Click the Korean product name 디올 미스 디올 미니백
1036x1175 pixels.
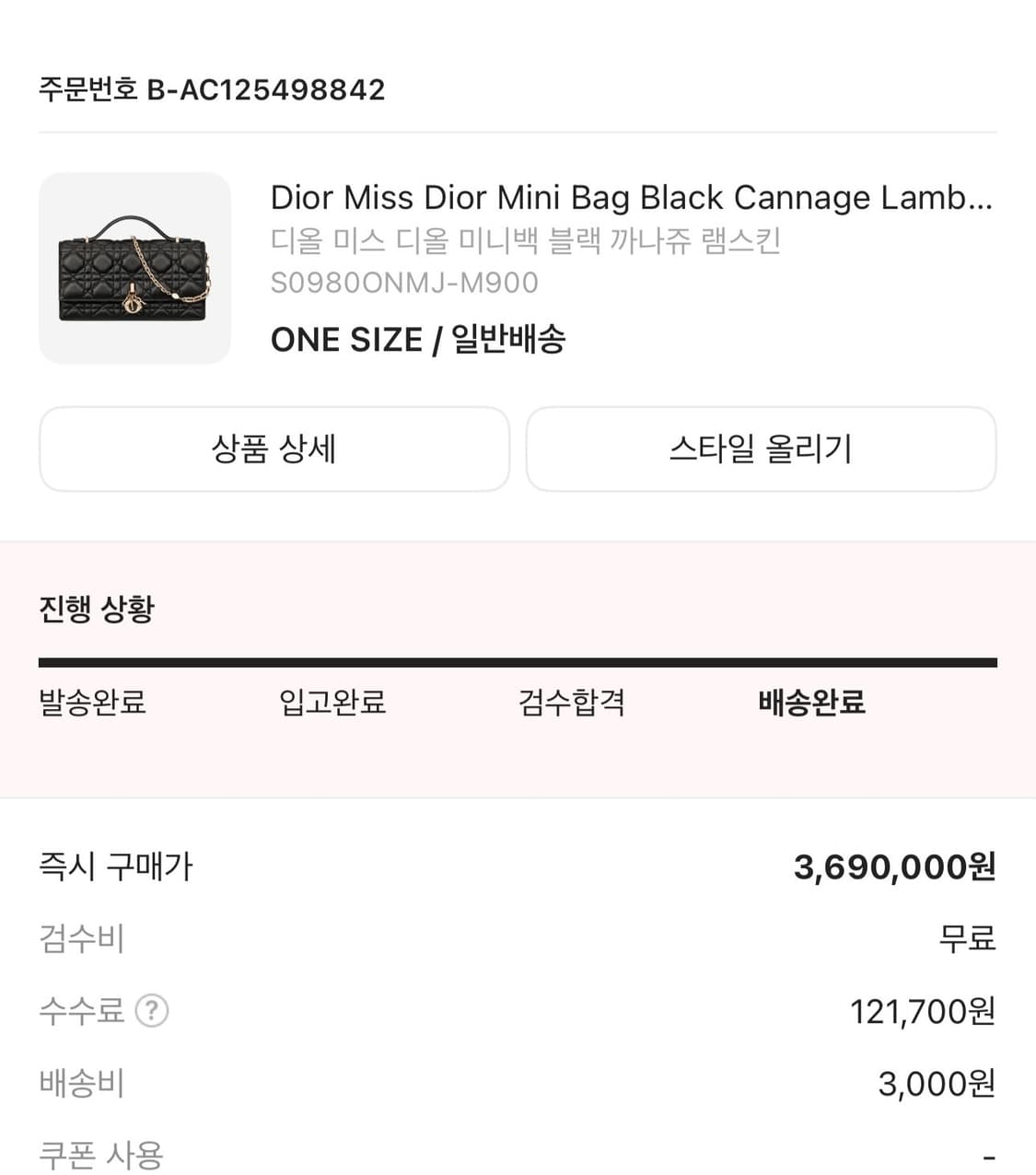(525, 241)
